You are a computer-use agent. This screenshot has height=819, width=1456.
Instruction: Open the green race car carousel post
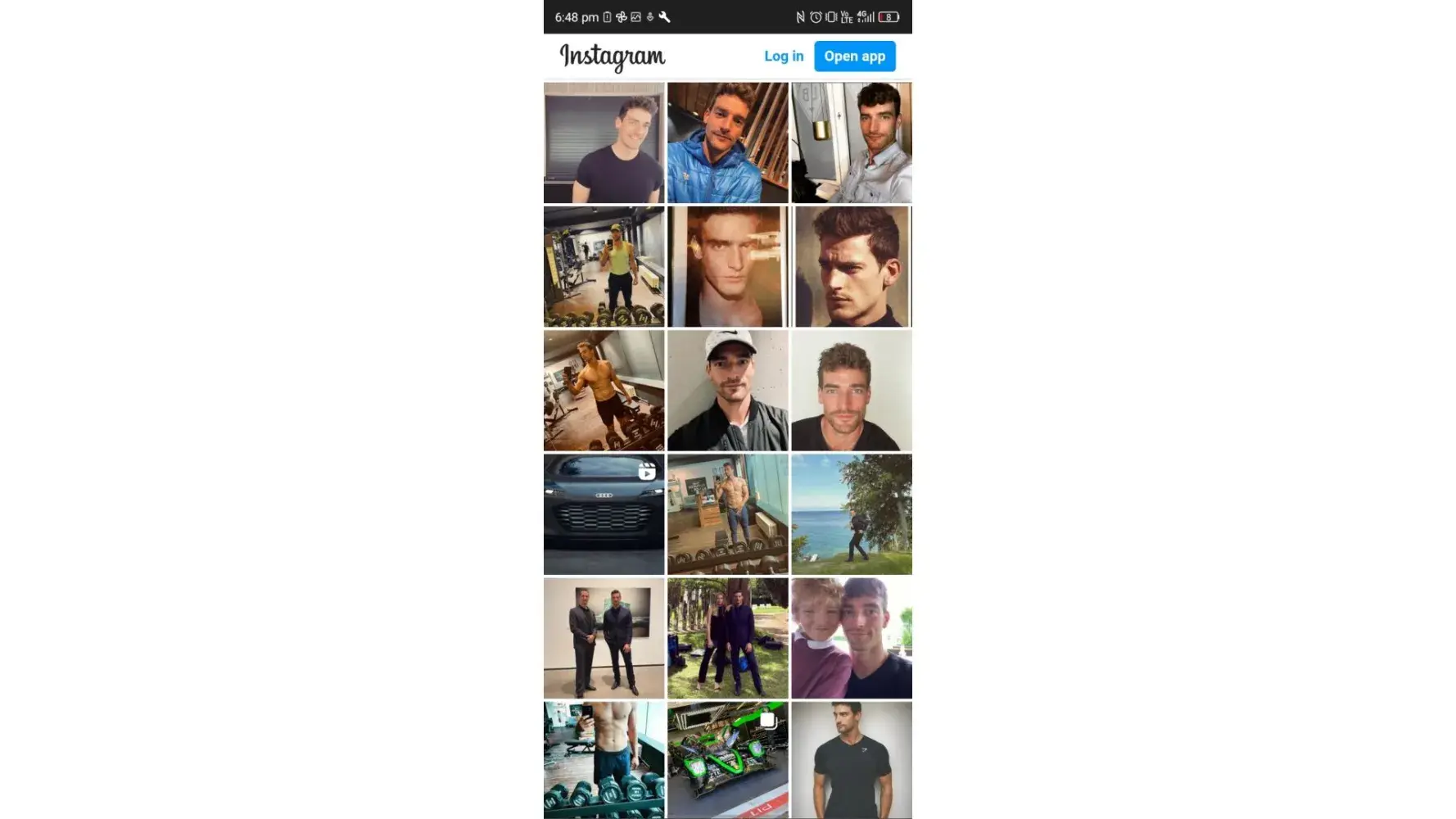tap(727, 760)
